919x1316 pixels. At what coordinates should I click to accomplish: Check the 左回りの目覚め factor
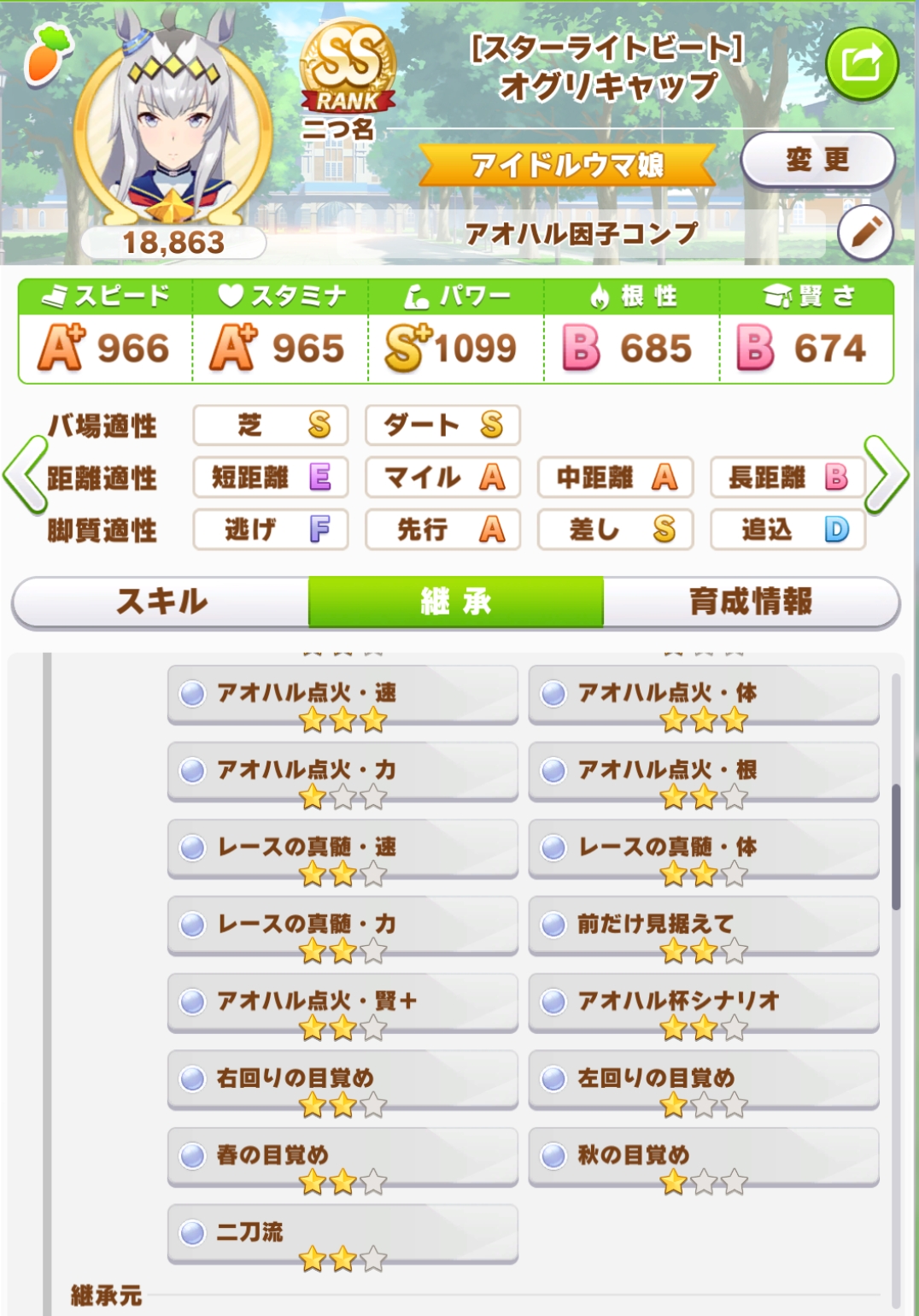pos(703,1078)
